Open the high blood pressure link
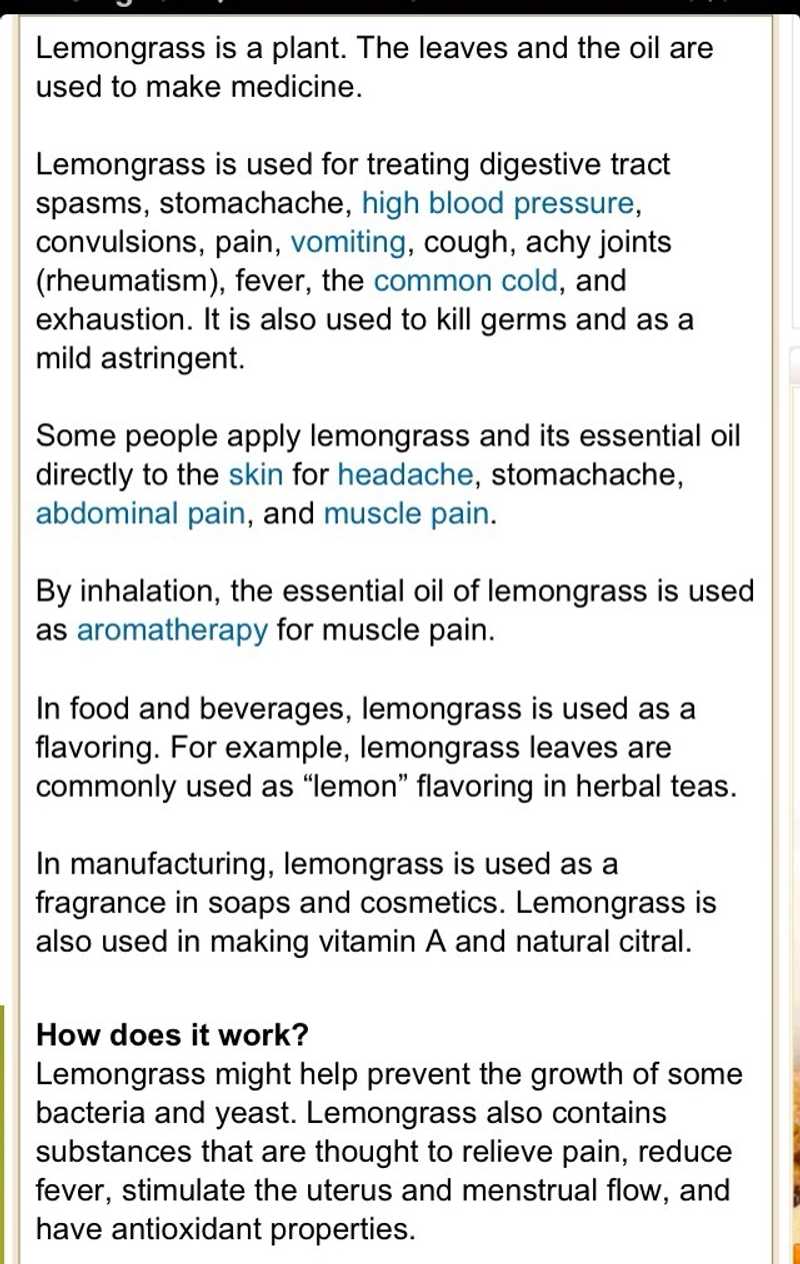 click(497, 204)
